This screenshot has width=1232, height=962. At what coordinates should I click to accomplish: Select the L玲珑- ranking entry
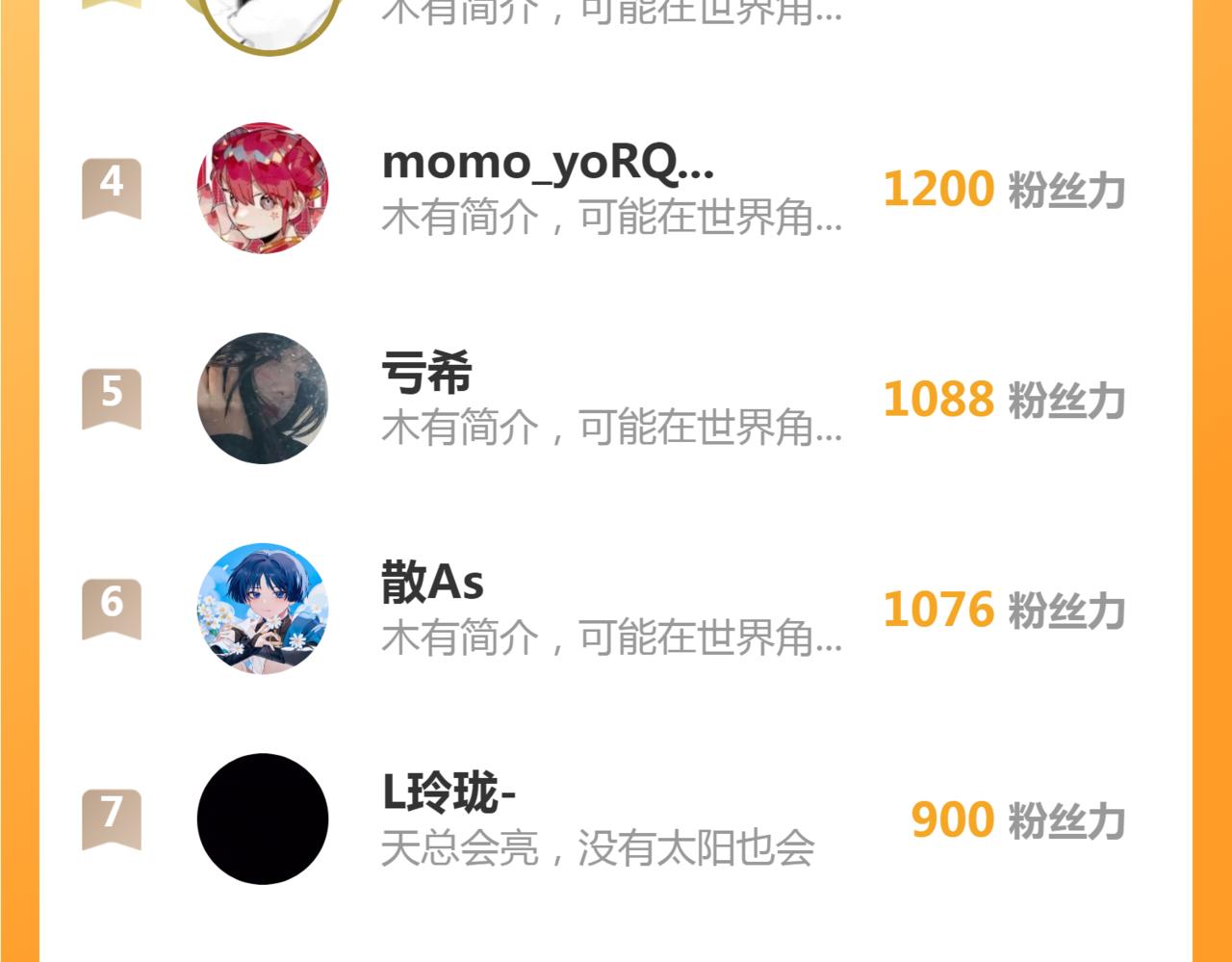(449, 794)
